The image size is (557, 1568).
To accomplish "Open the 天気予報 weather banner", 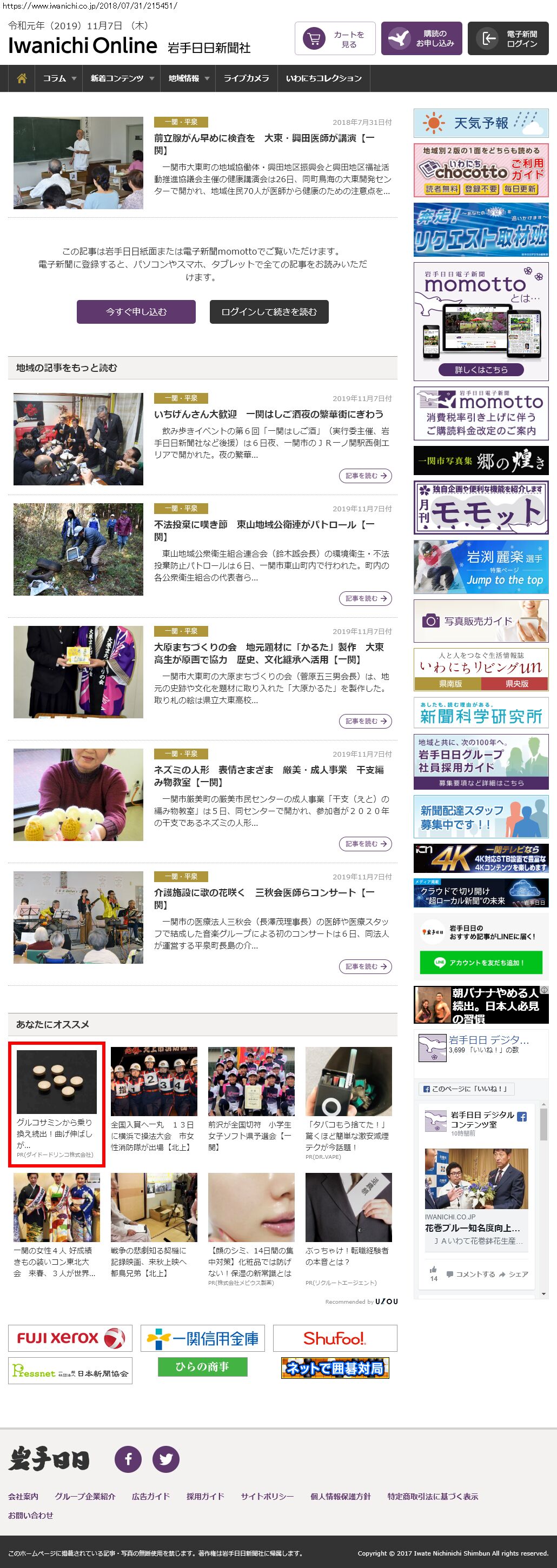I will click(481, 123).
